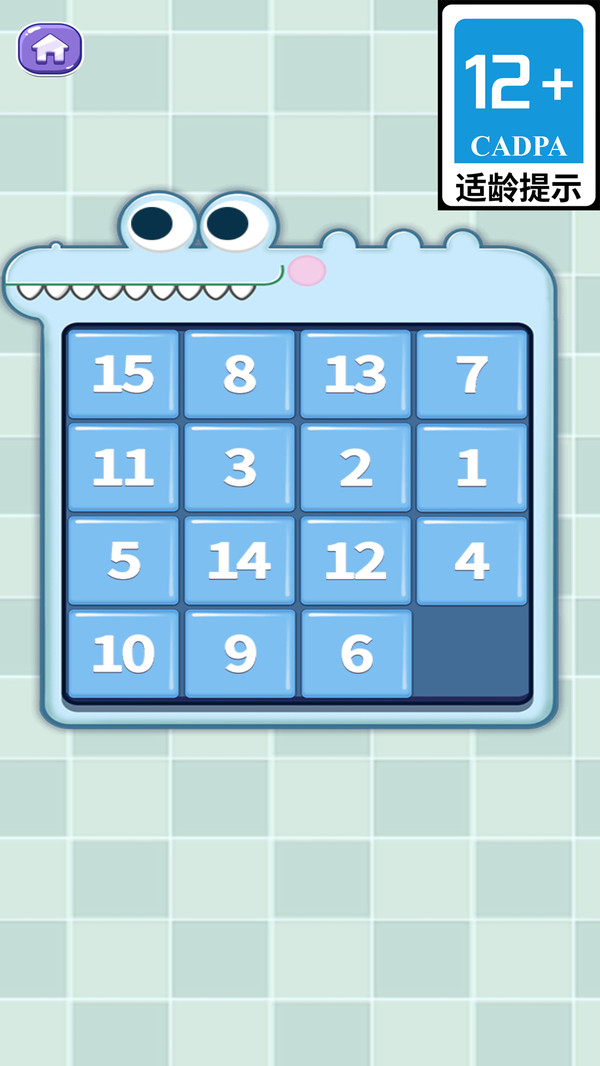Select the tile numbered 1

pyautogui.click(x=471, y=467)
